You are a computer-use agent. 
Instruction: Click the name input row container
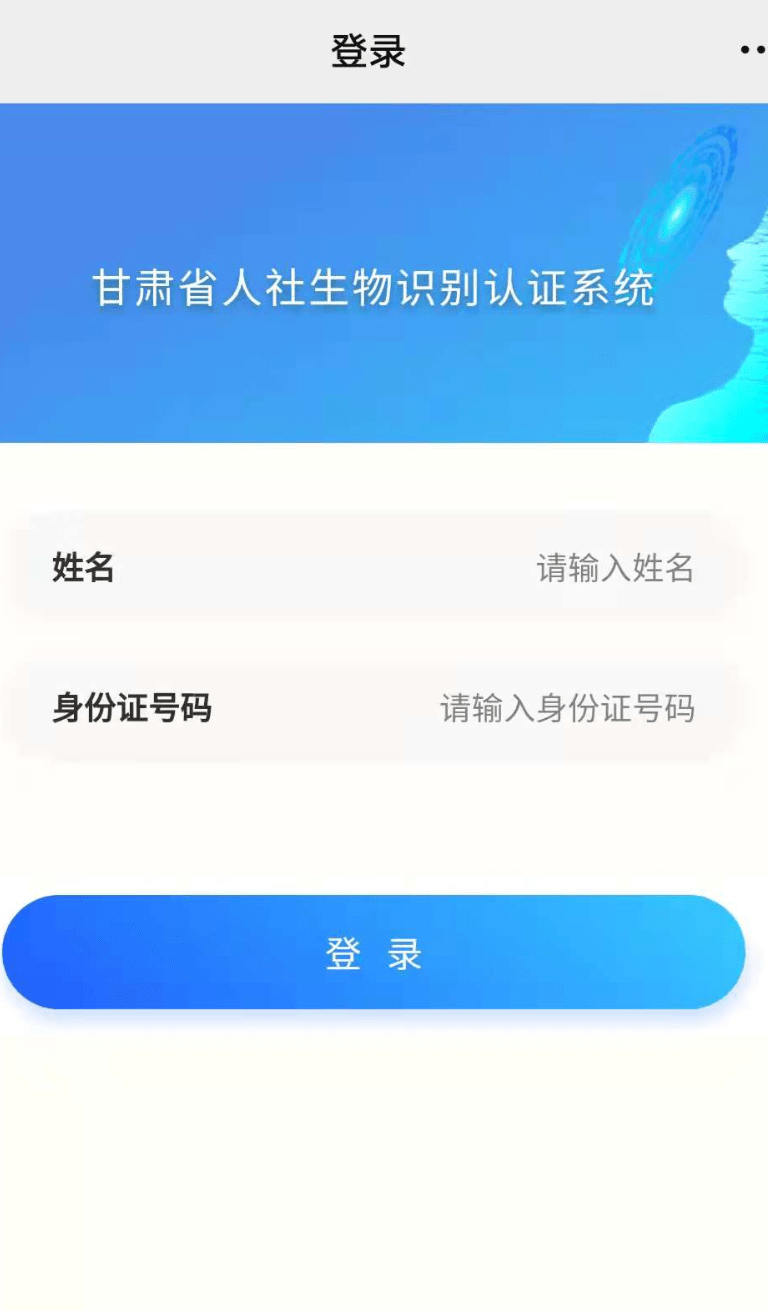coord(384,569)
